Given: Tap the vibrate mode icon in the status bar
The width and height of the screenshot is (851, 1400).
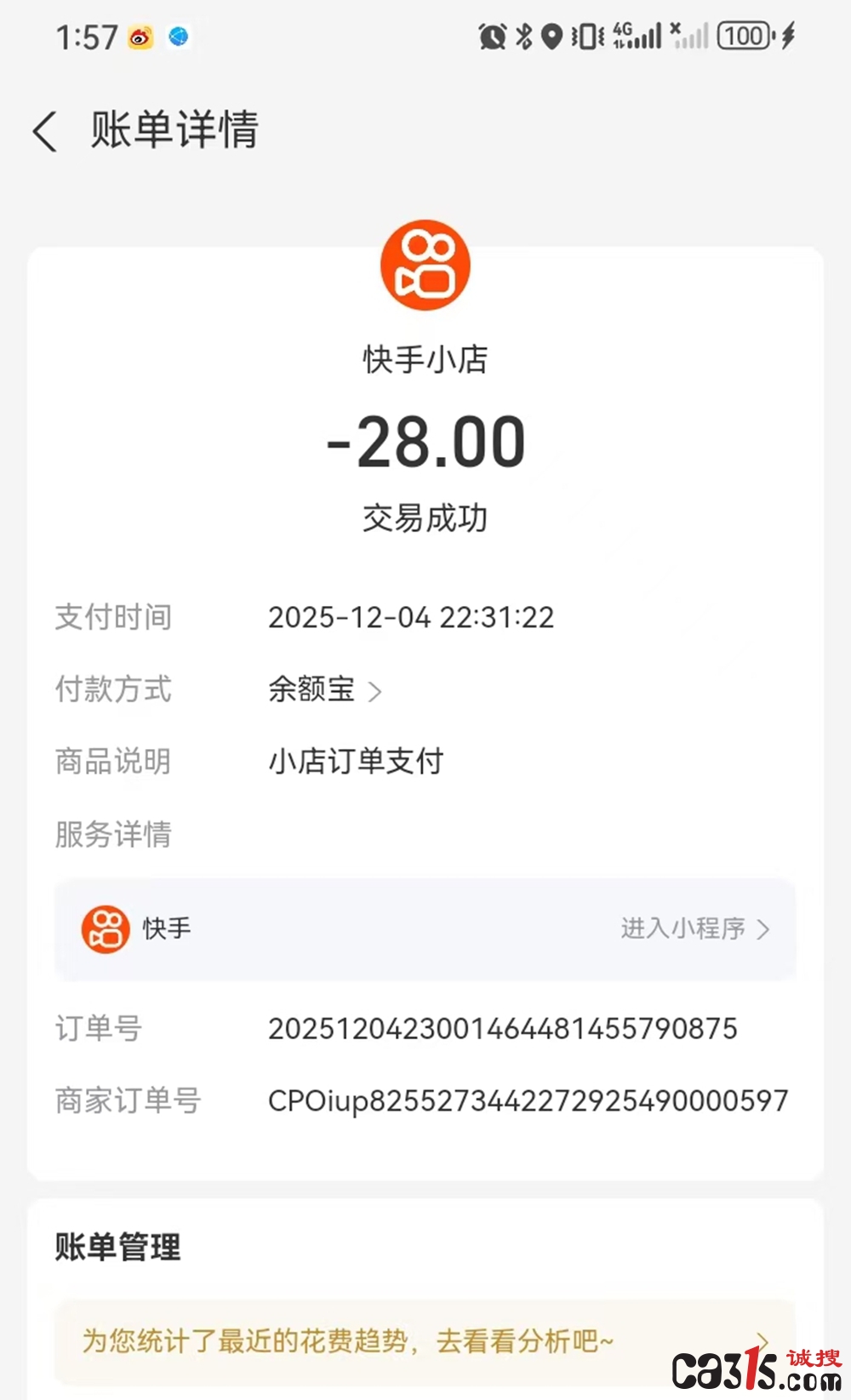Looking at the screenshot, I should [585, 36].
